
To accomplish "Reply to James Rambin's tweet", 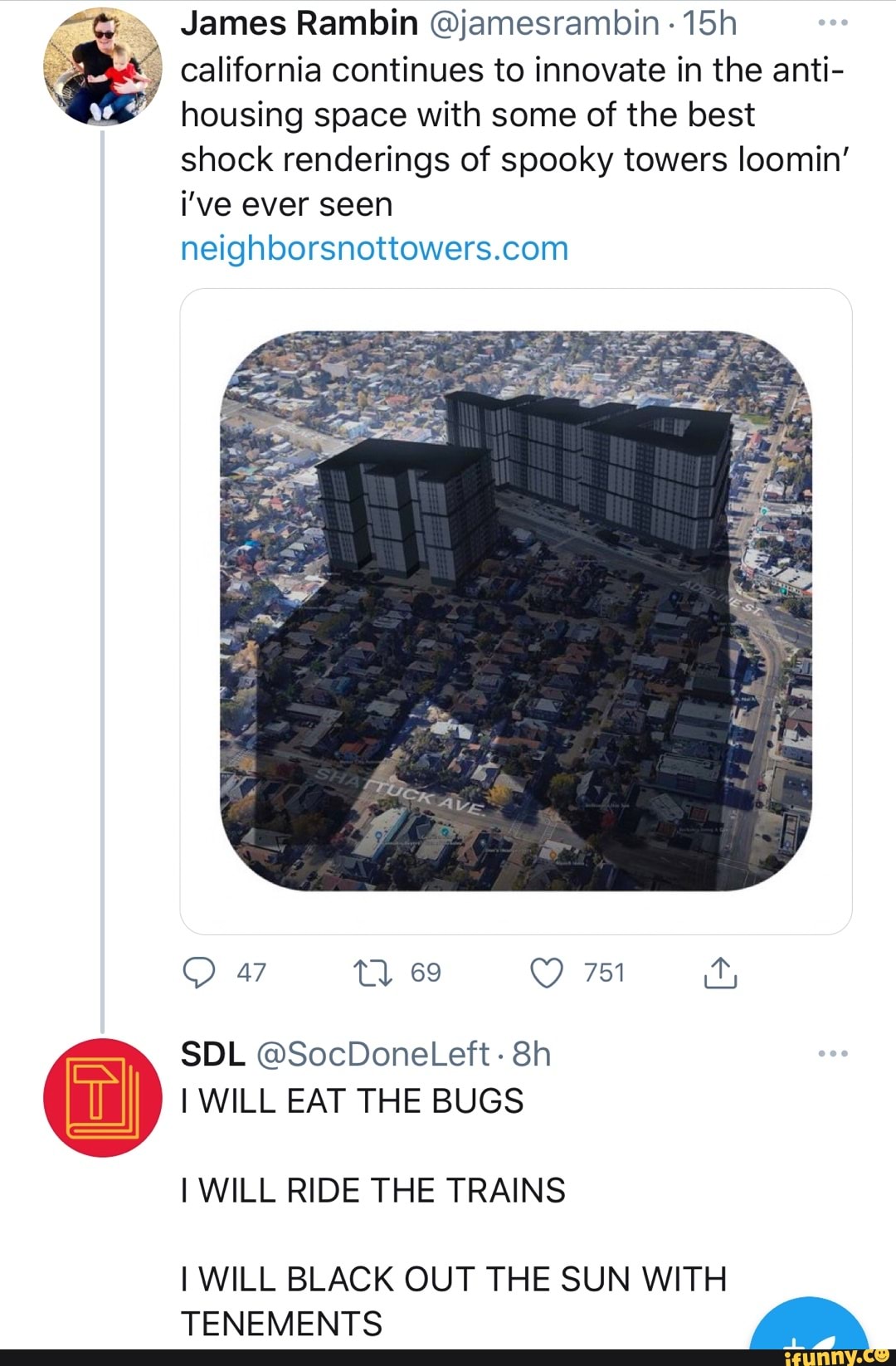I will [x=199, y=973].
